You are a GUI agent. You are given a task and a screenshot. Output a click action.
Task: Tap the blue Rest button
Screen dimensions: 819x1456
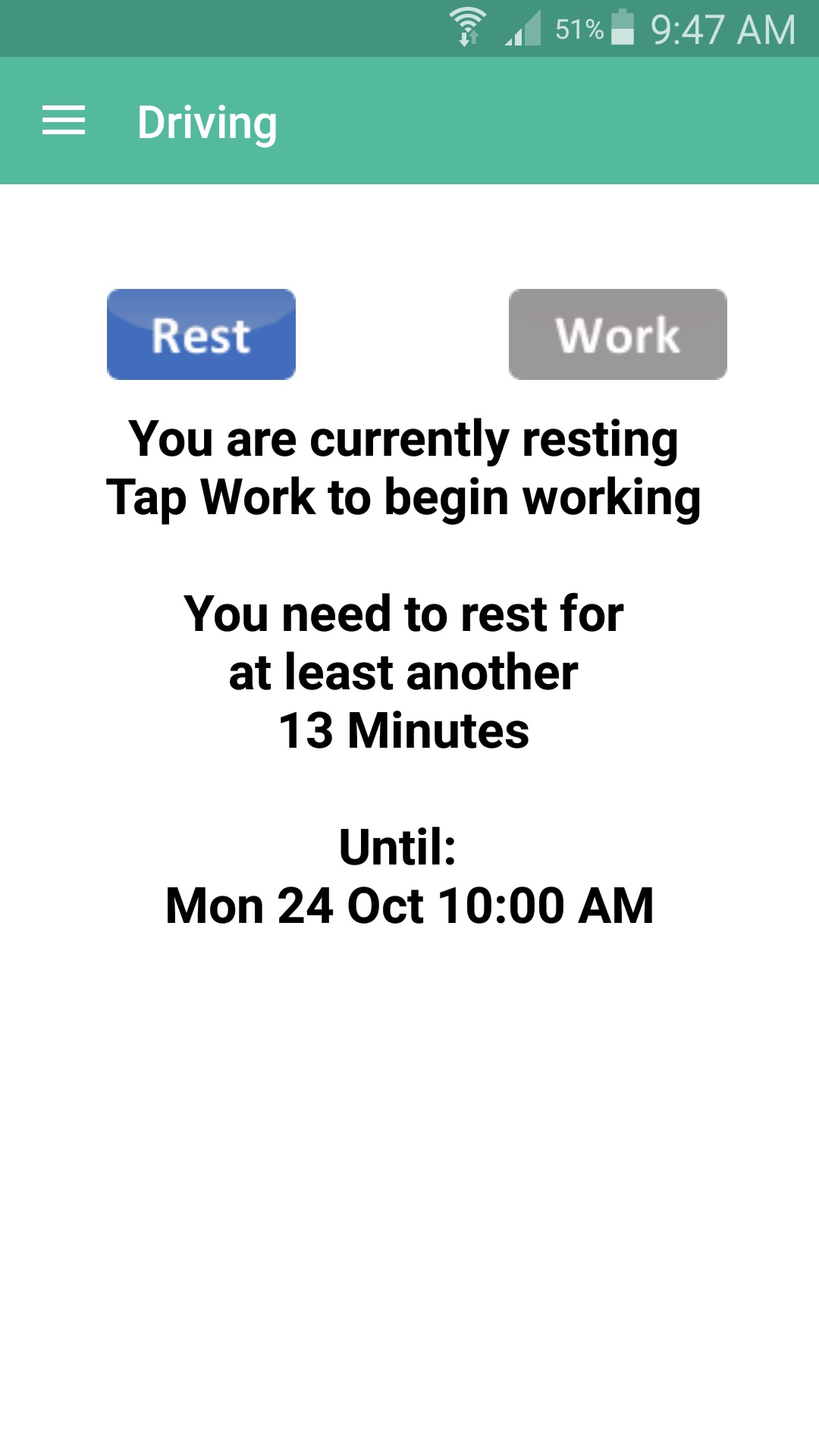[201, 334]
